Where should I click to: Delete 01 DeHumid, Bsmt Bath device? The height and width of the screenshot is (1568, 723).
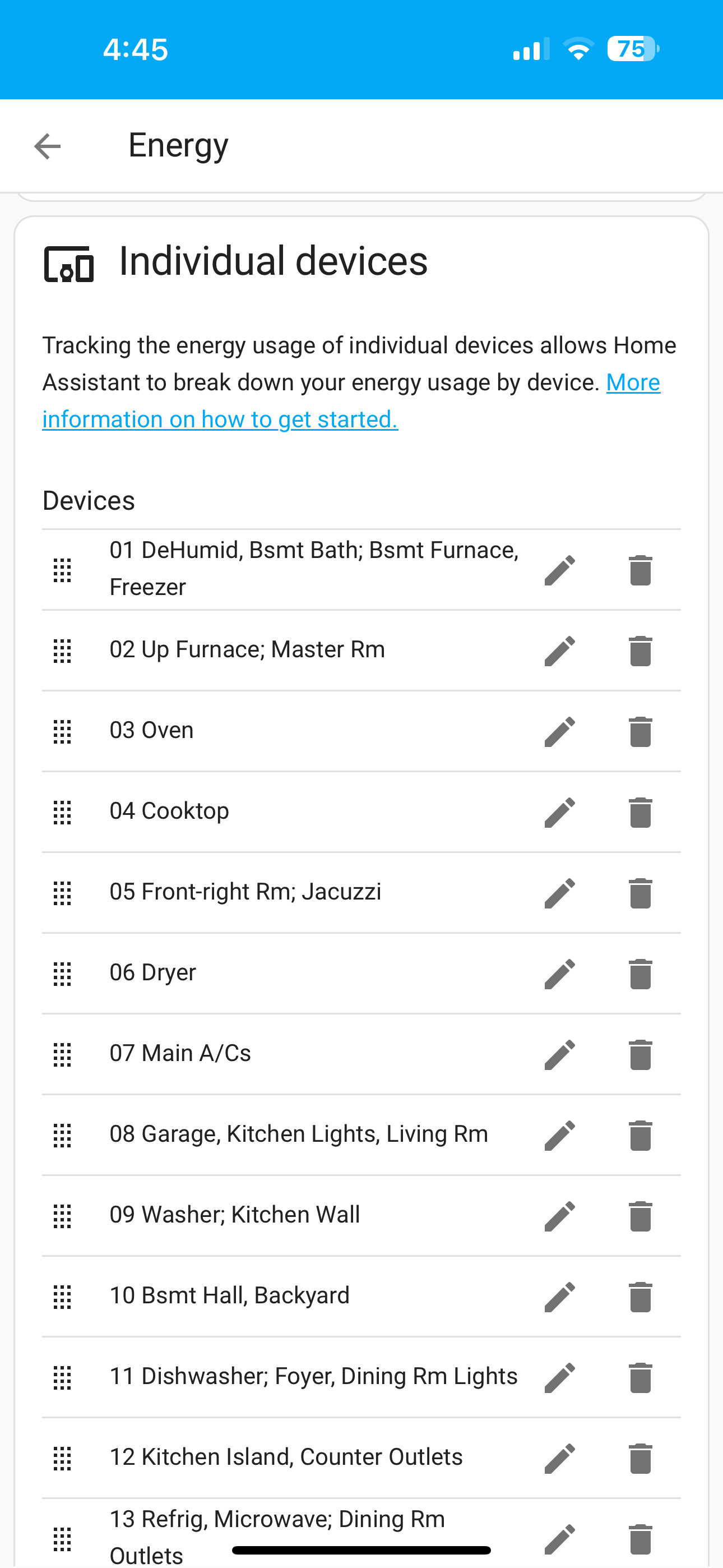640,570
